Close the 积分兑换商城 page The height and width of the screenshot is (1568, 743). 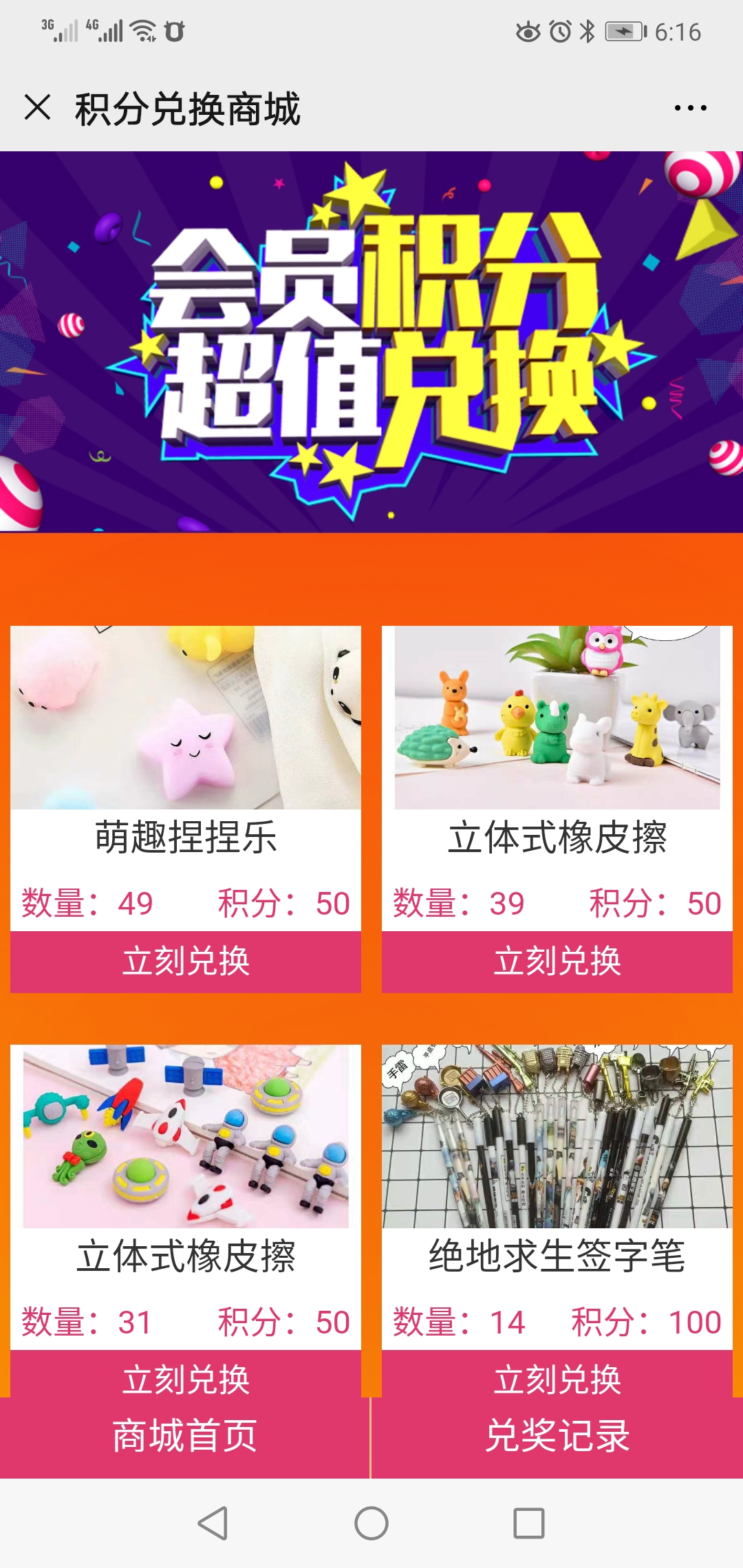pyautogui.click(x=37, y=108)
